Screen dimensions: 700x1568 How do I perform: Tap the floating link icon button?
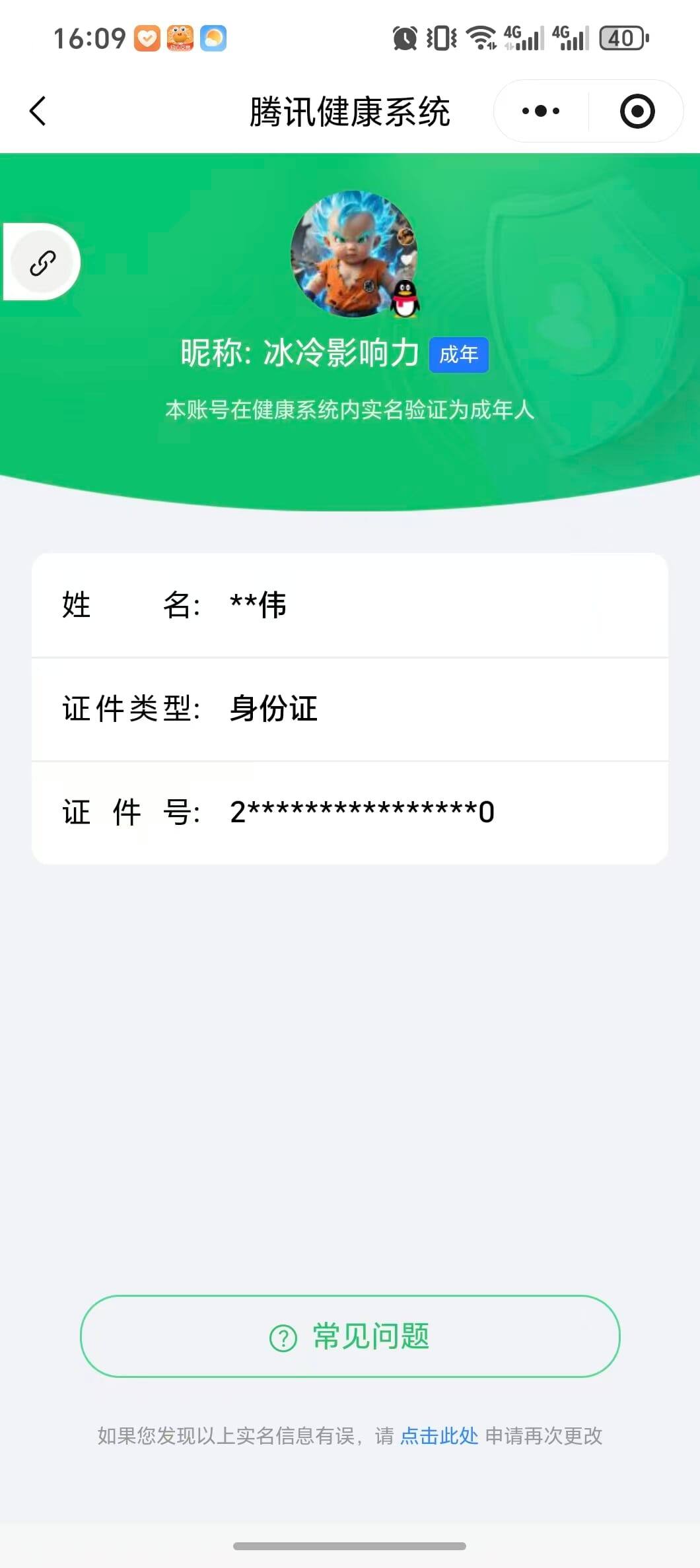[x=43, y=263]
